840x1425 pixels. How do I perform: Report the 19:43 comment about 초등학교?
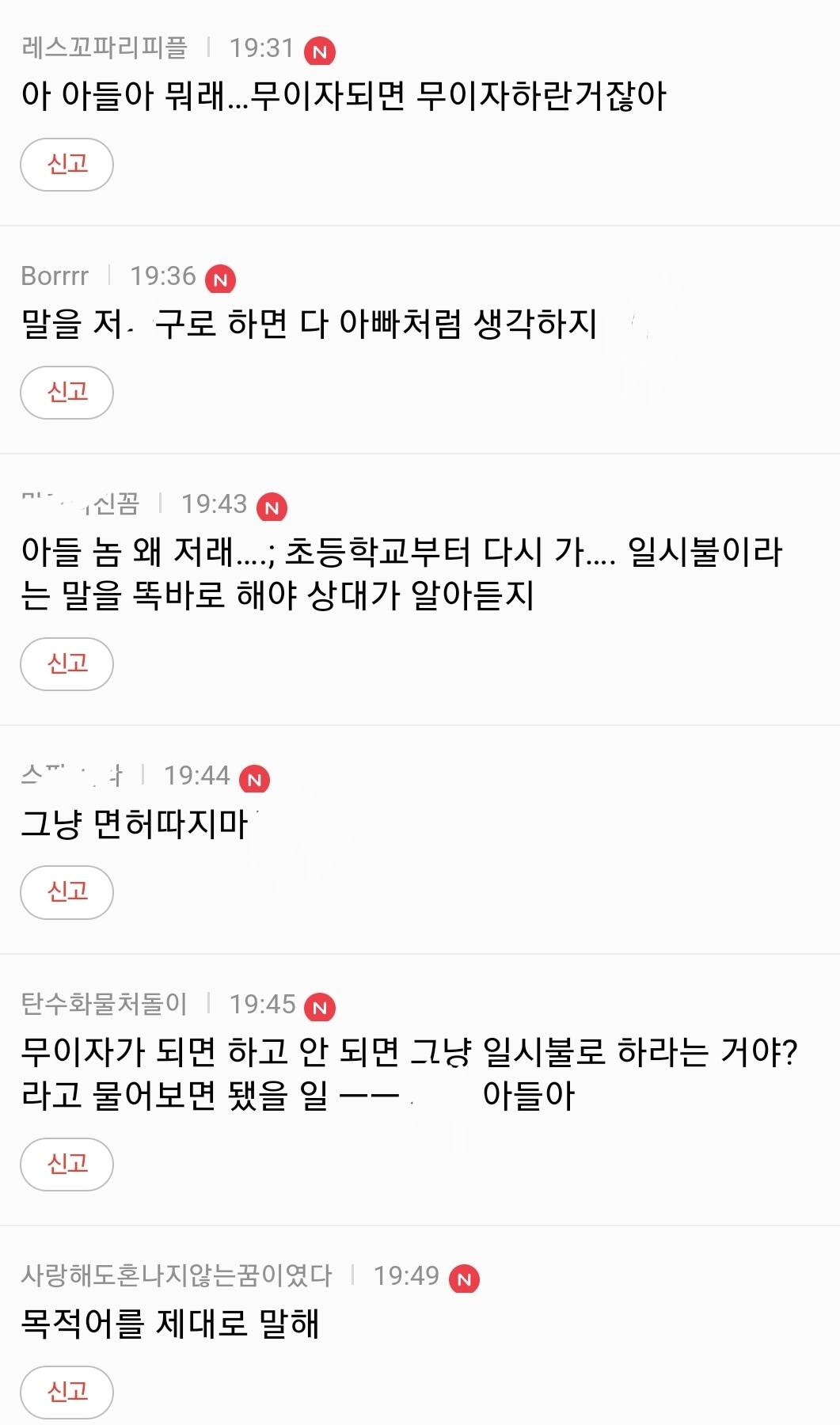coord(67,664)
